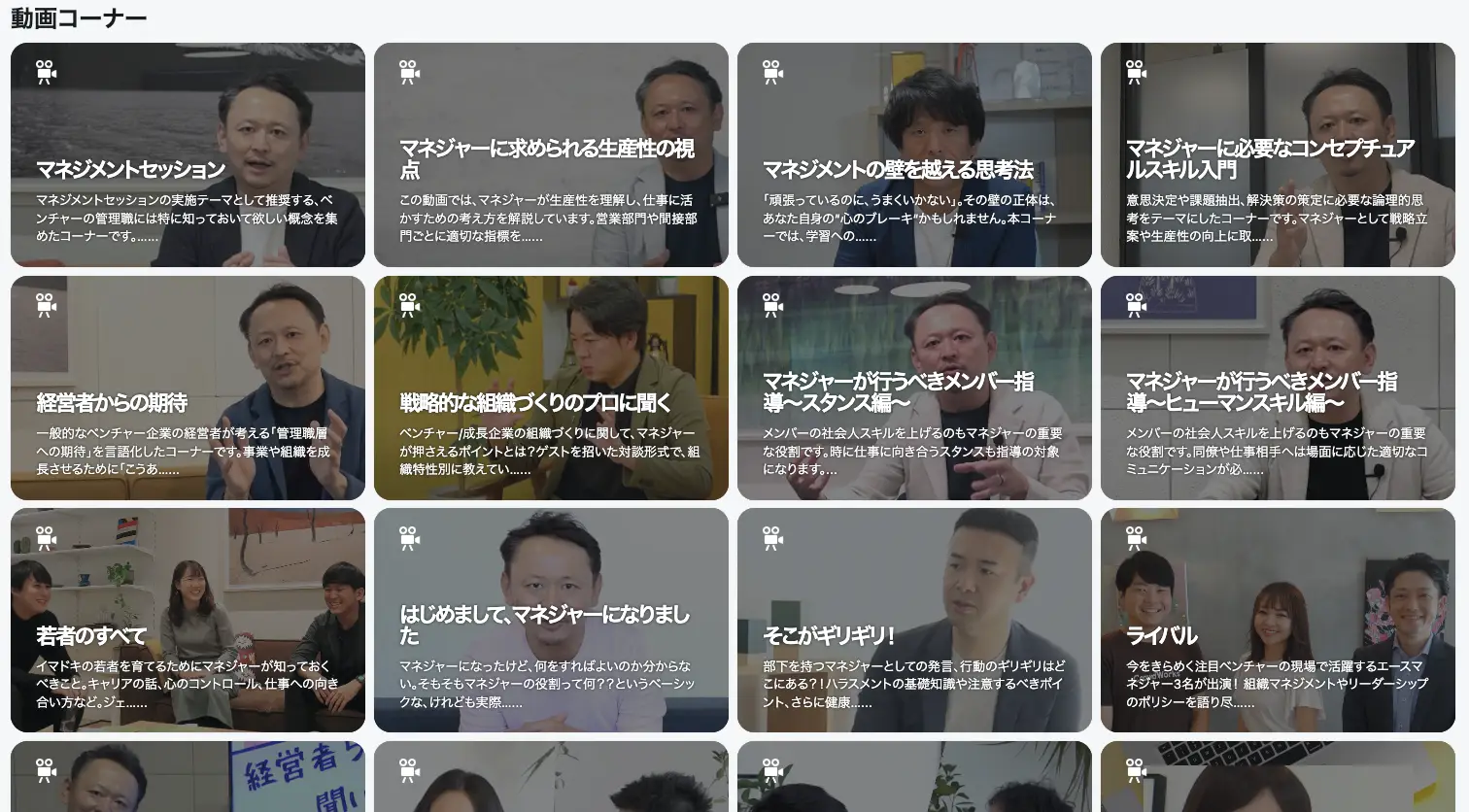Open the マネジメントセッション video corner
Screen dimensions: 1469x812
coord(188,155)
